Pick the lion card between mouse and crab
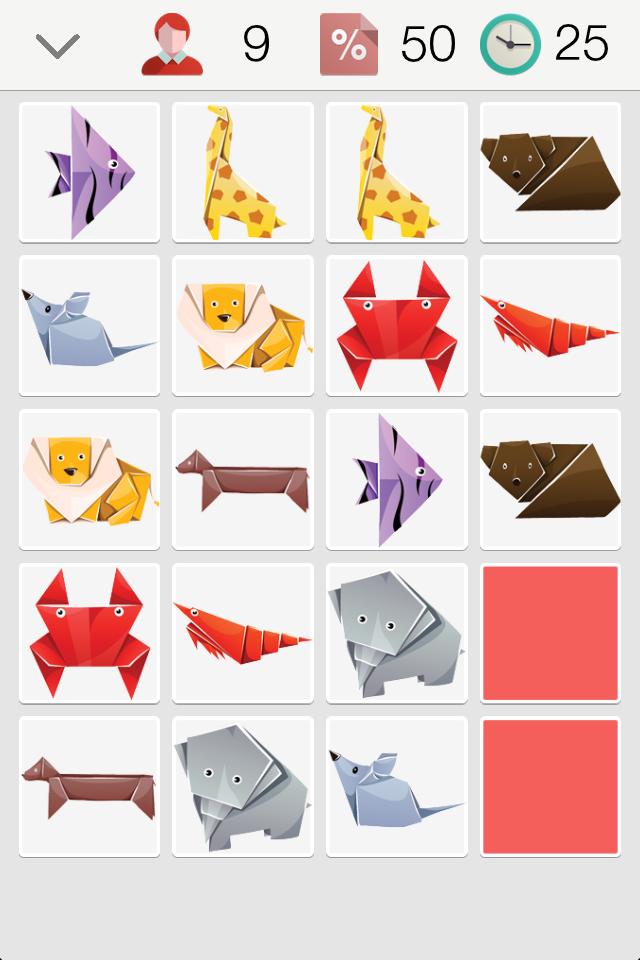The image size is (640, 960). 243,325
